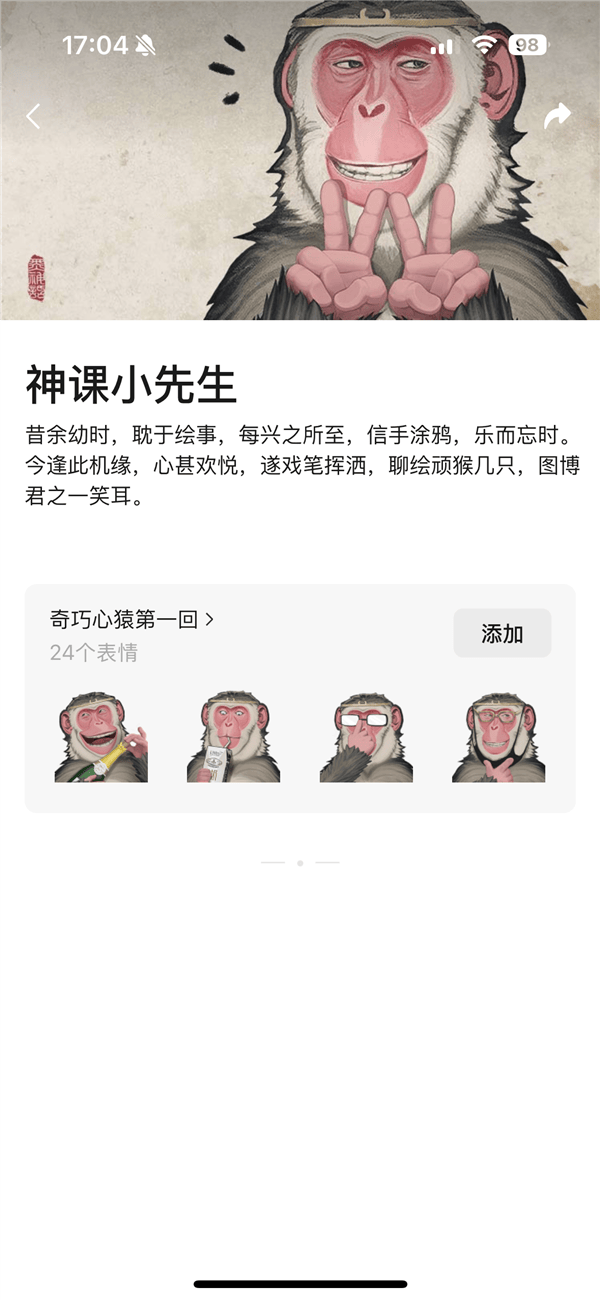Preview the monkey drinking from carton sticker

coord(233,738)
